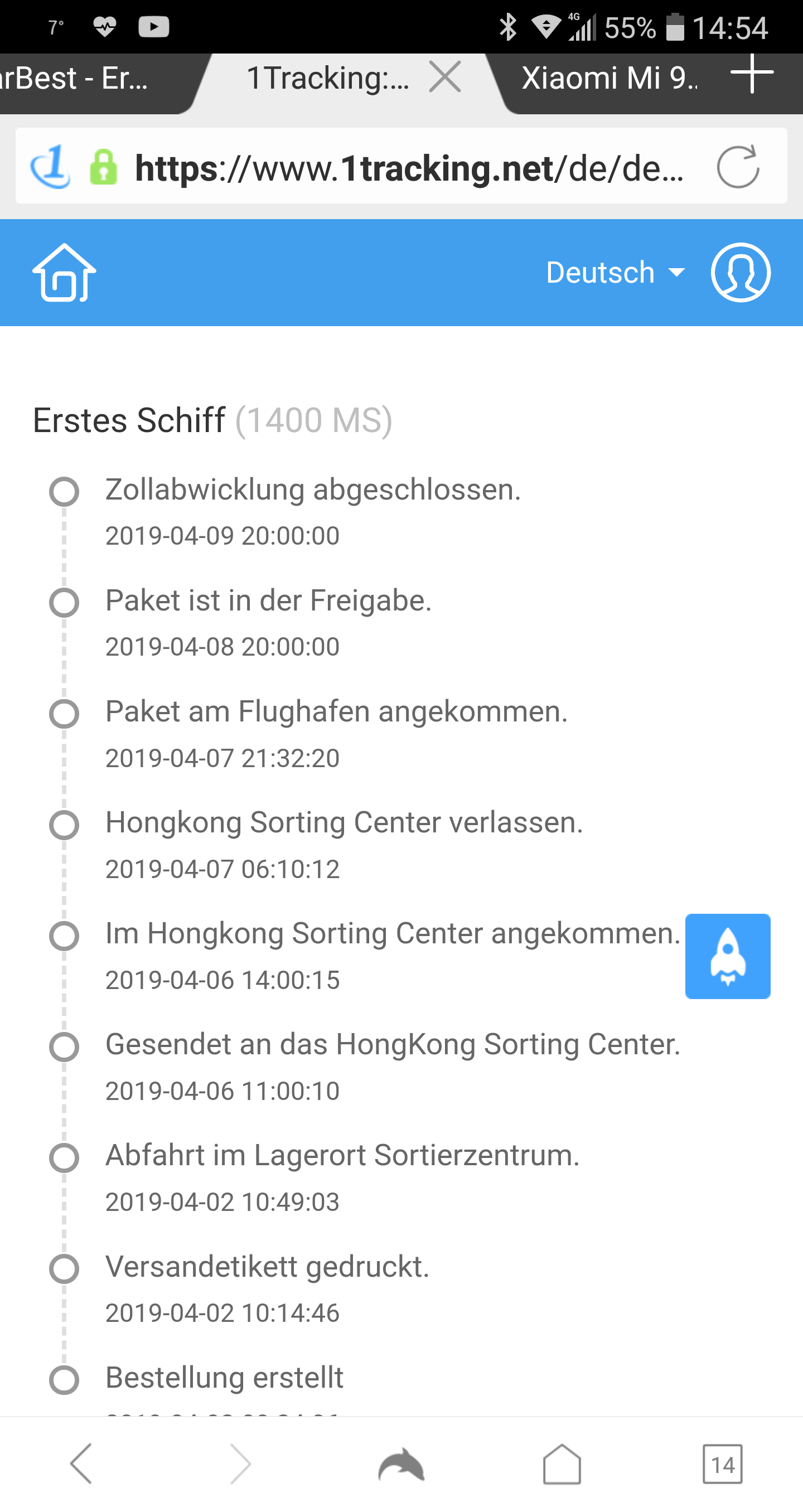Close the 1Tracking browser tab
The height and width of the screenshot is (1512, 803).
click(444, 77)
